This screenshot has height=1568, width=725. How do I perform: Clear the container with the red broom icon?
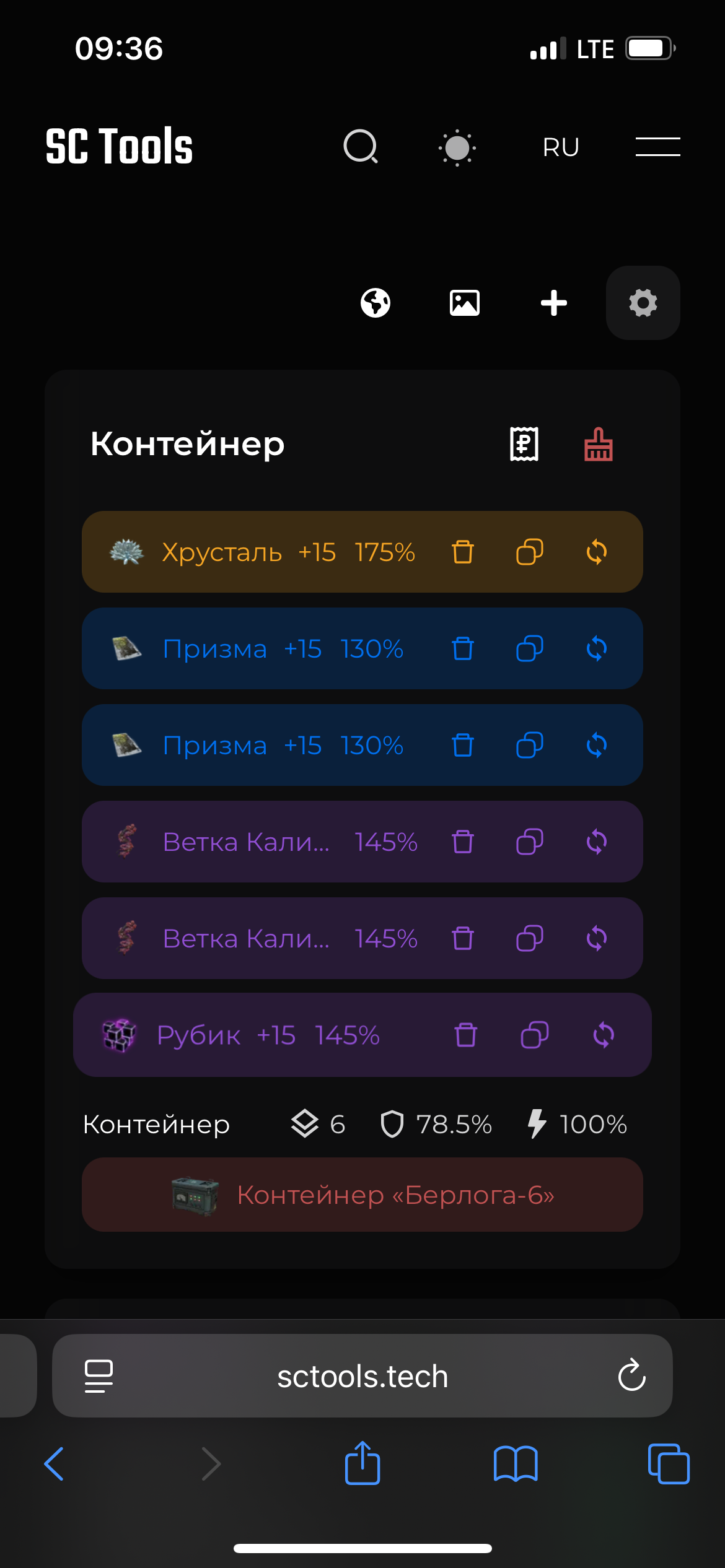(x=598, y=444)
